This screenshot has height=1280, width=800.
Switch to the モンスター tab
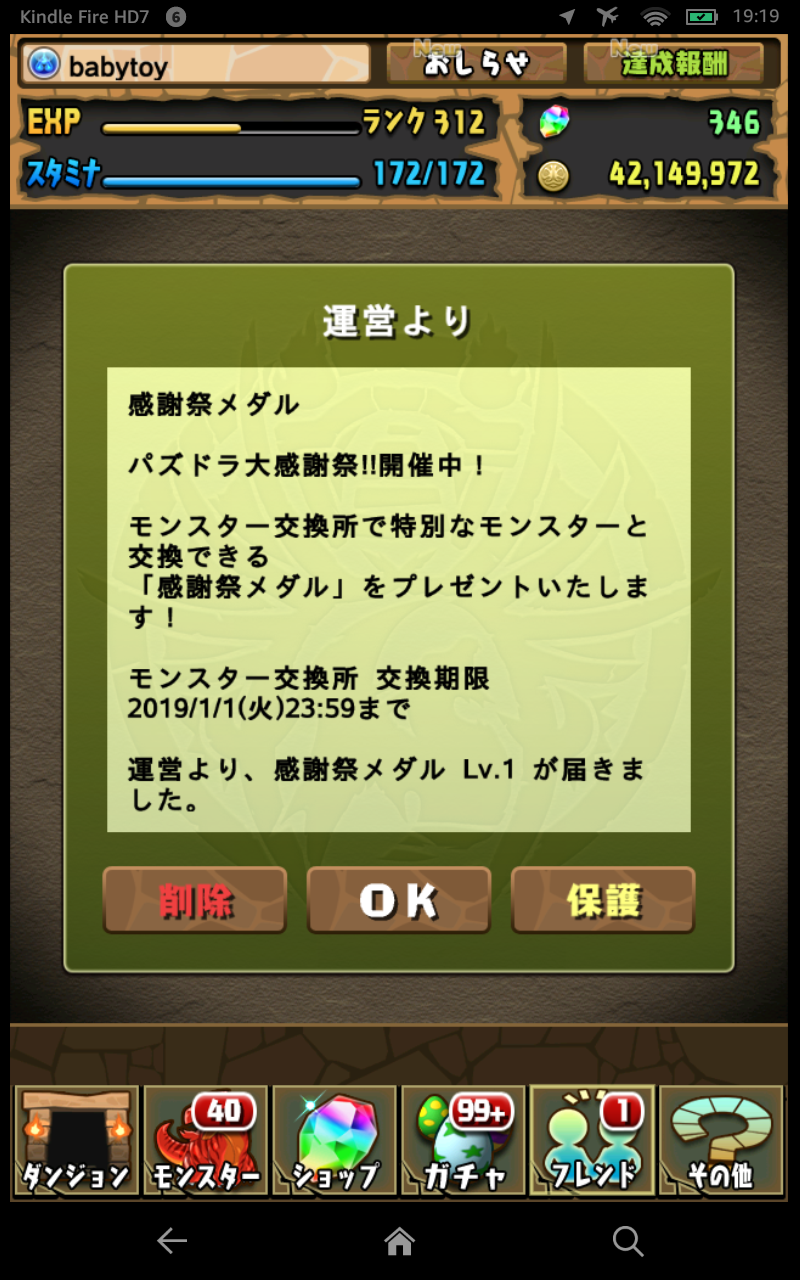click(x=205, y=1142)
